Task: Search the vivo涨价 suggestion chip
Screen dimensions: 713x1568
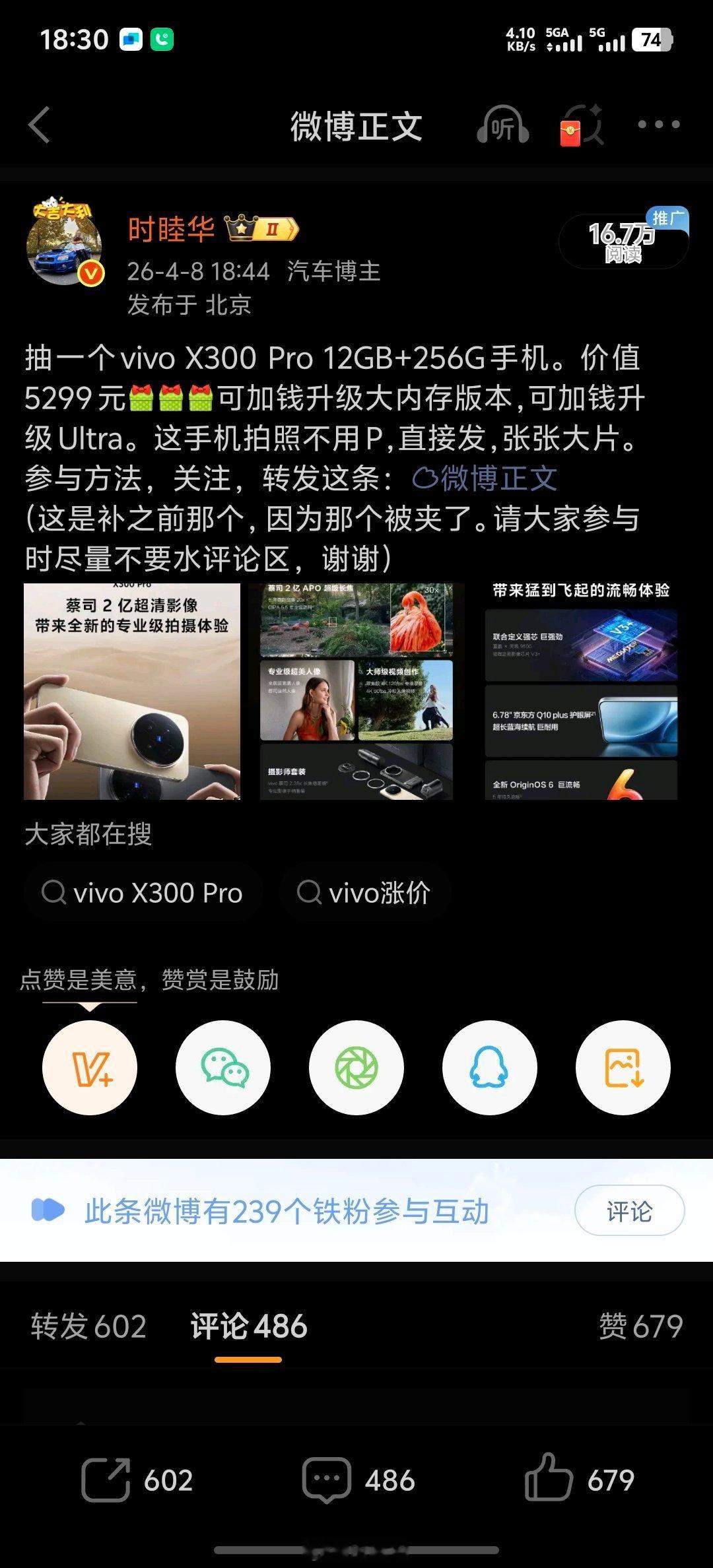Action: point(366,892)
